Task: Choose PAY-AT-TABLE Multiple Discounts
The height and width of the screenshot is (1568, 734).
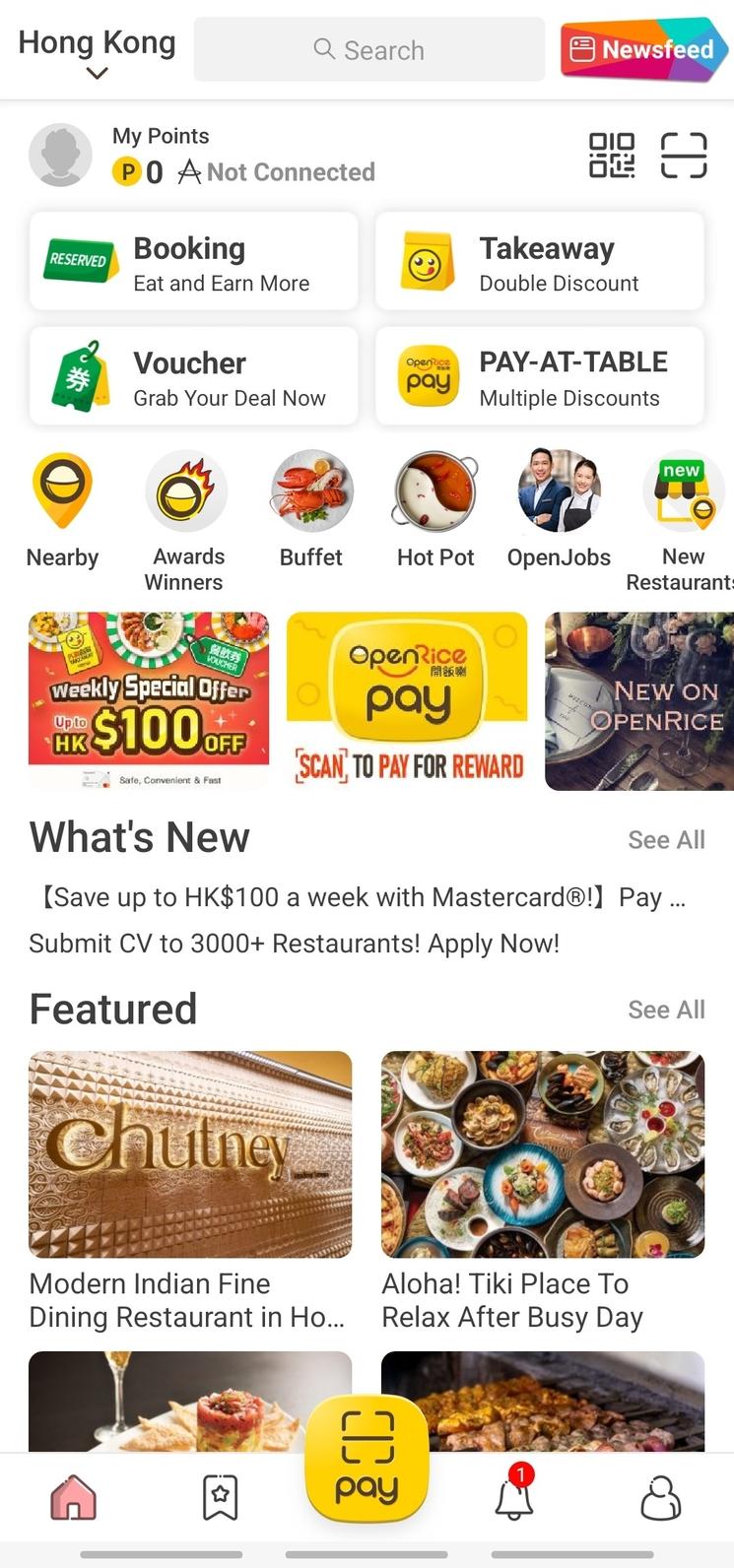Action: pyautogui.click(x=540, y=377)
